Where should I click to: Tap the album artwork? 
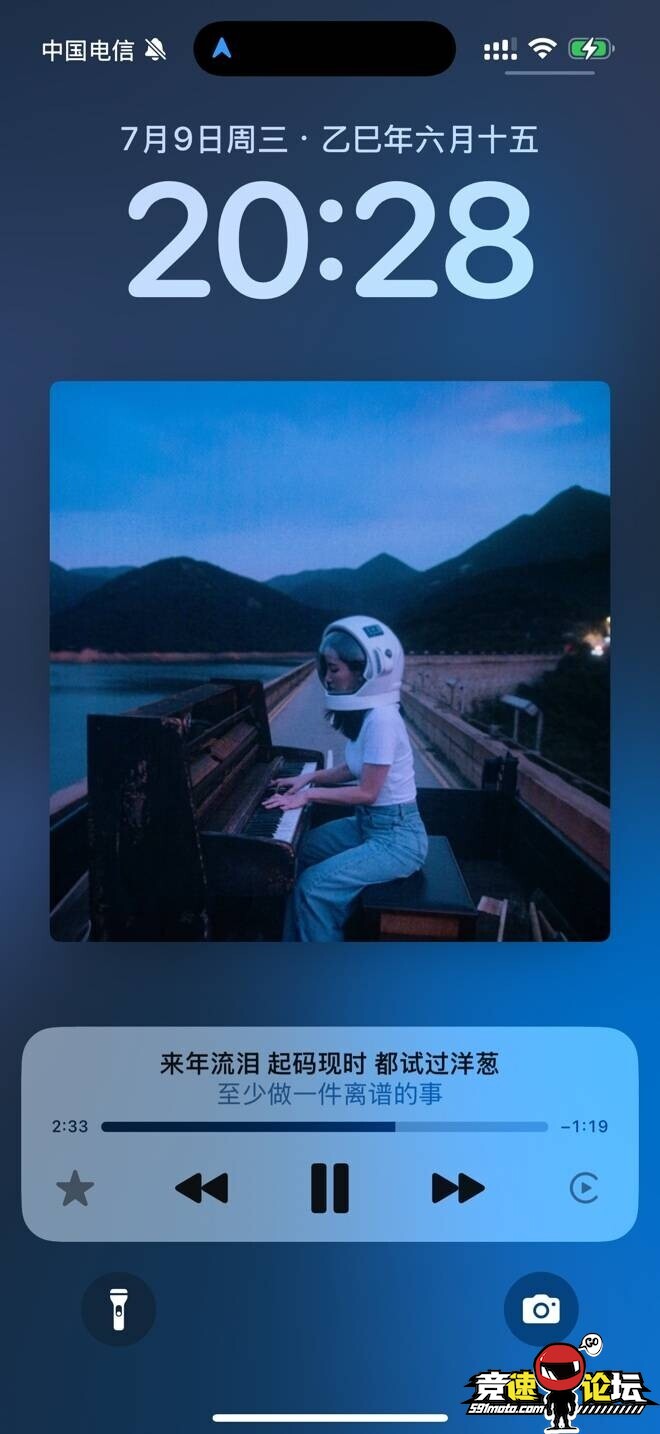click(x=329, y=661)
